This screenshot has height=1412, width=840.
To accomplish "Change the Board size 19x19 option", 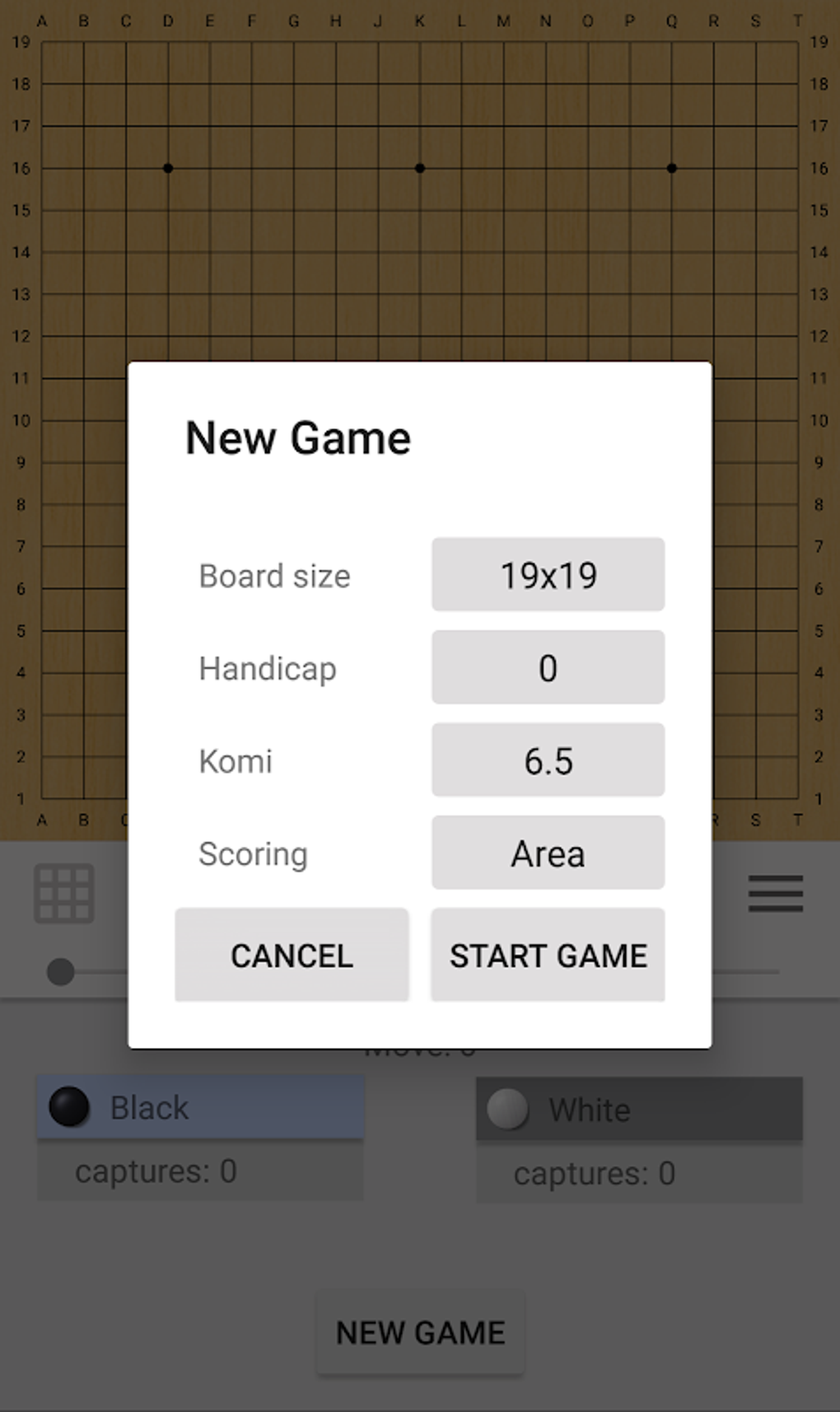I will pyautogui.click(x=548, y=575).
